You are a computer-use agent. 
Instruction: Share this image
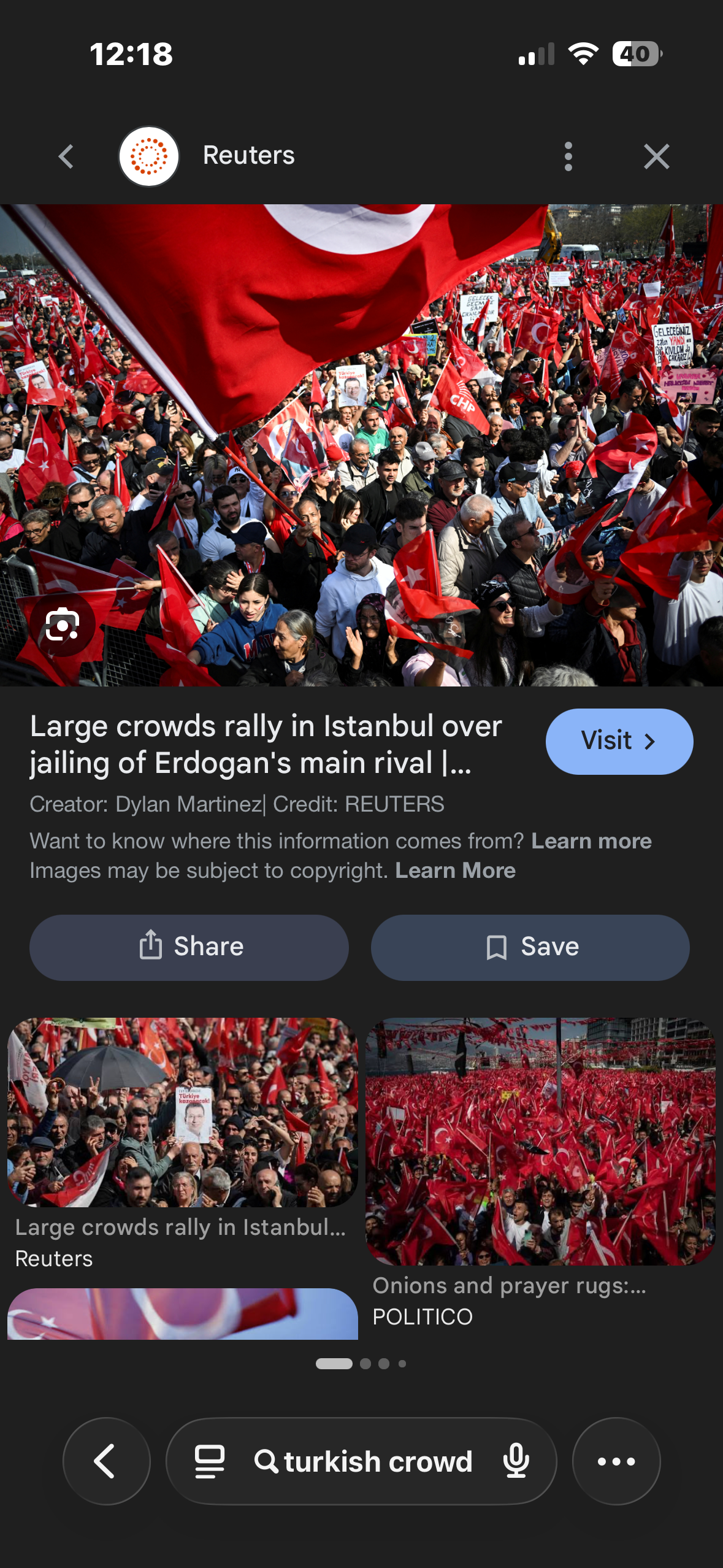pos(189,947)
